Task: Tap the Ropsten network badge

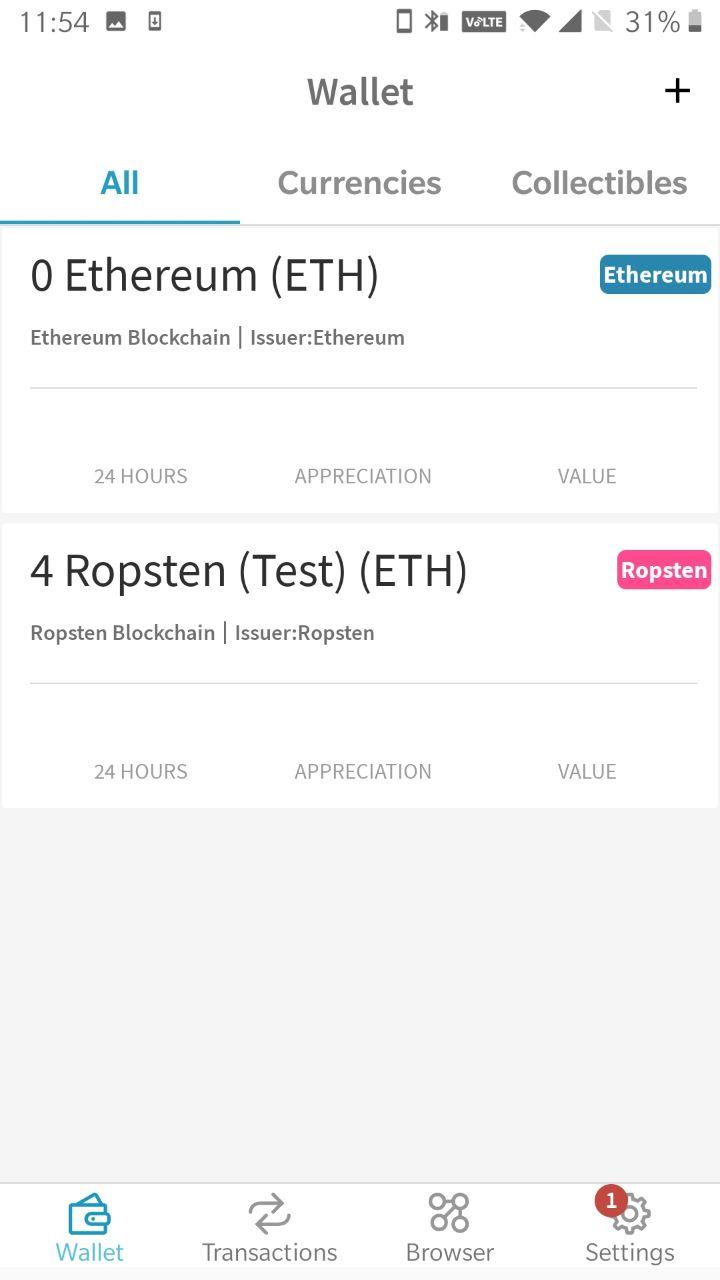Action: click(663, 569)
